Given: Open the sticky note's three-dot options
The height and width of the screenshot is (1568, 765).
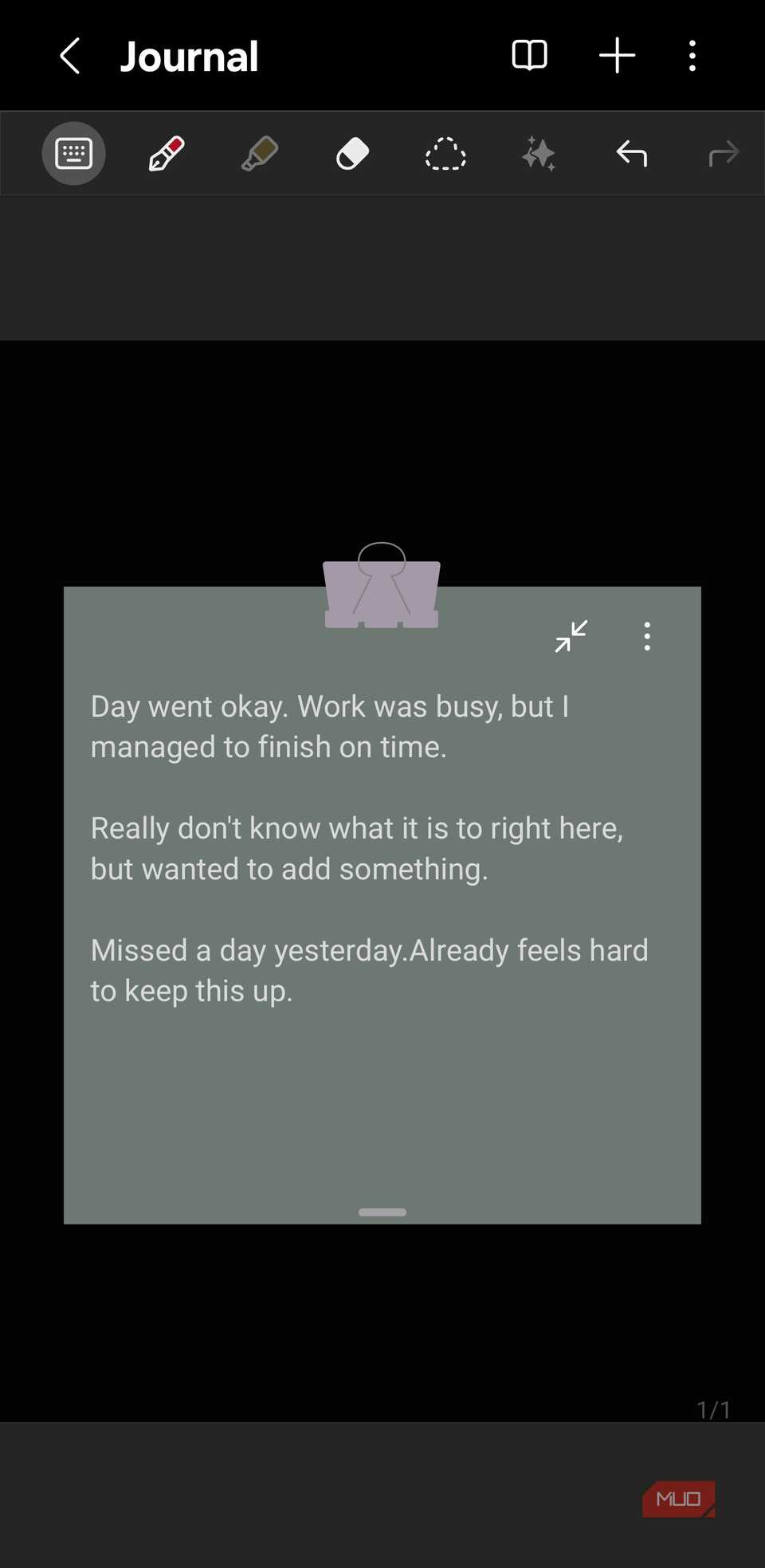Looking at the screenshot, I should point(647,636).
